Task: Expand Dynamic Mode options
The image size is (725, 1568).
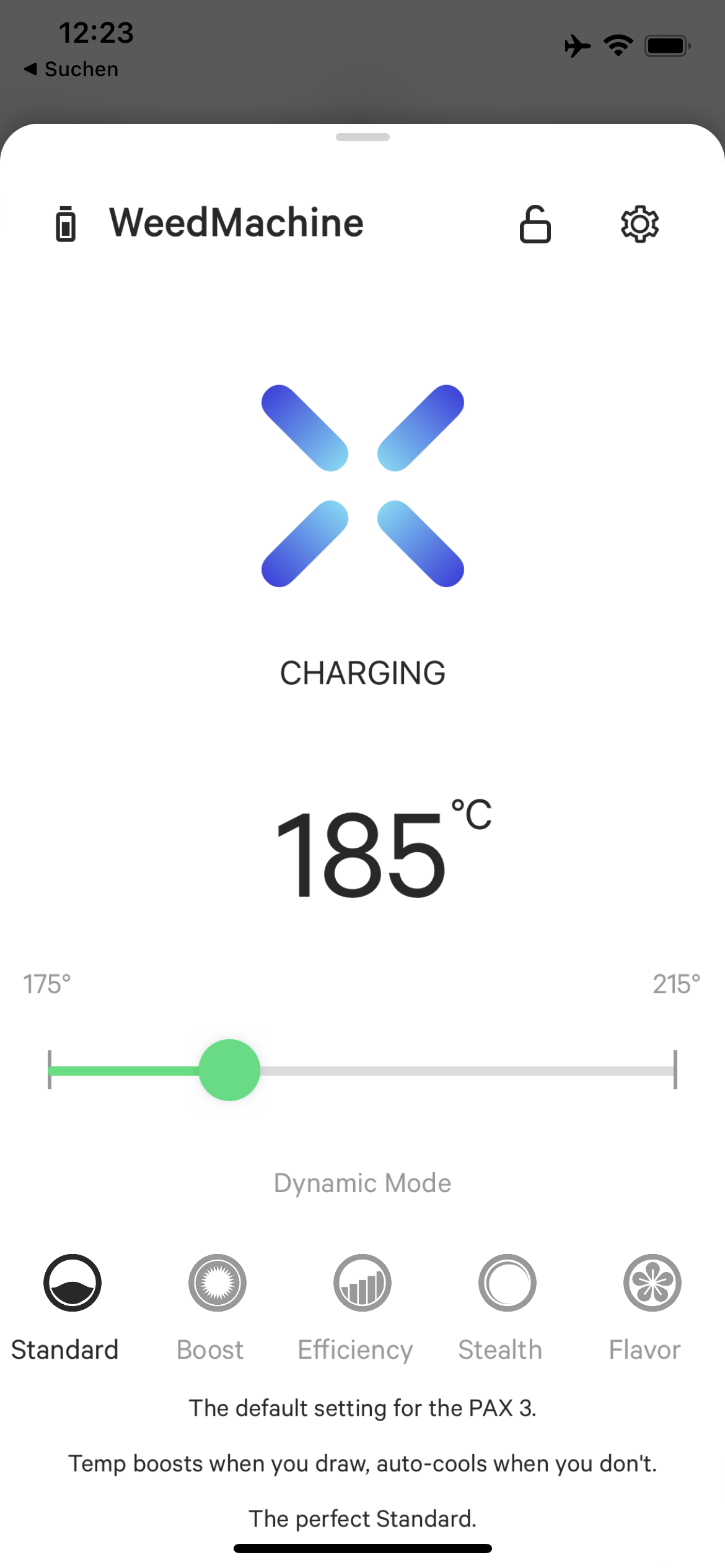Action: pos(362,1182)
